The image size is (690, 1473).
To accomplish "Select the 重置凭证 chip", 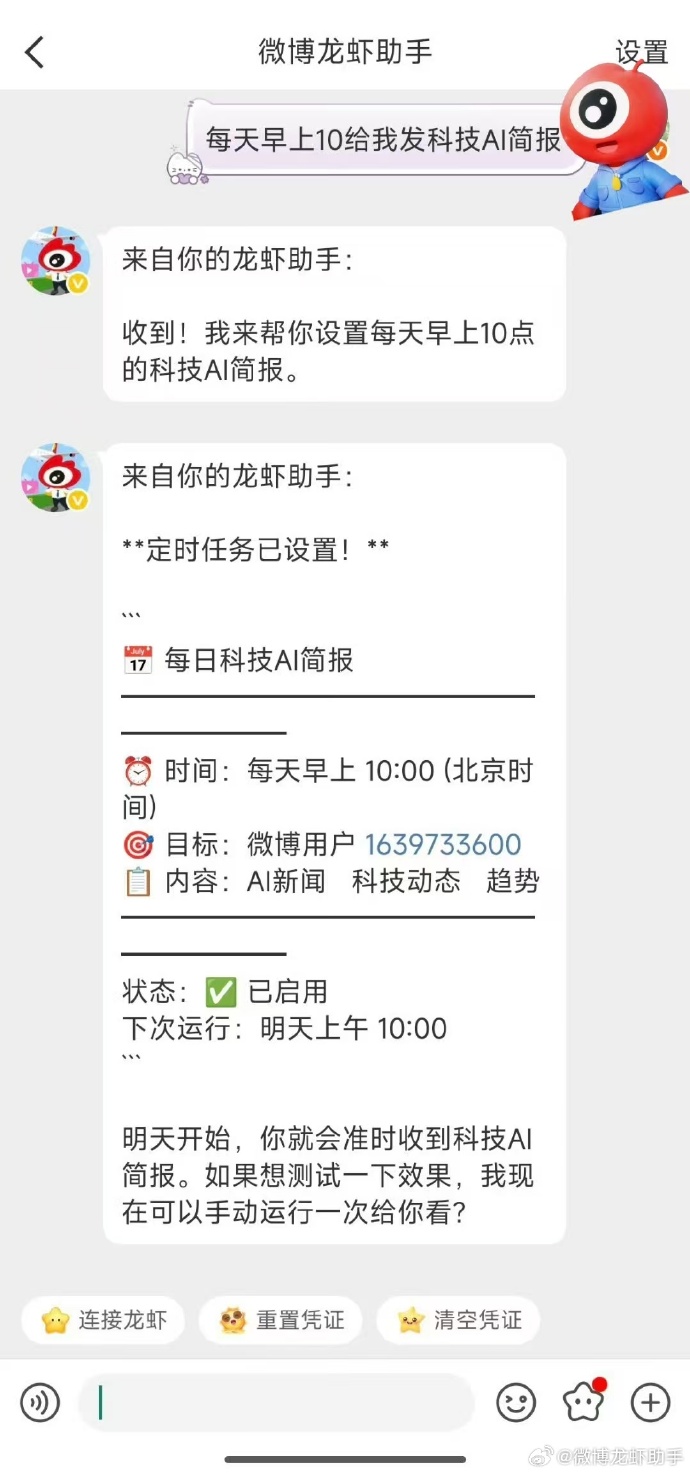I will [283, 1320].
